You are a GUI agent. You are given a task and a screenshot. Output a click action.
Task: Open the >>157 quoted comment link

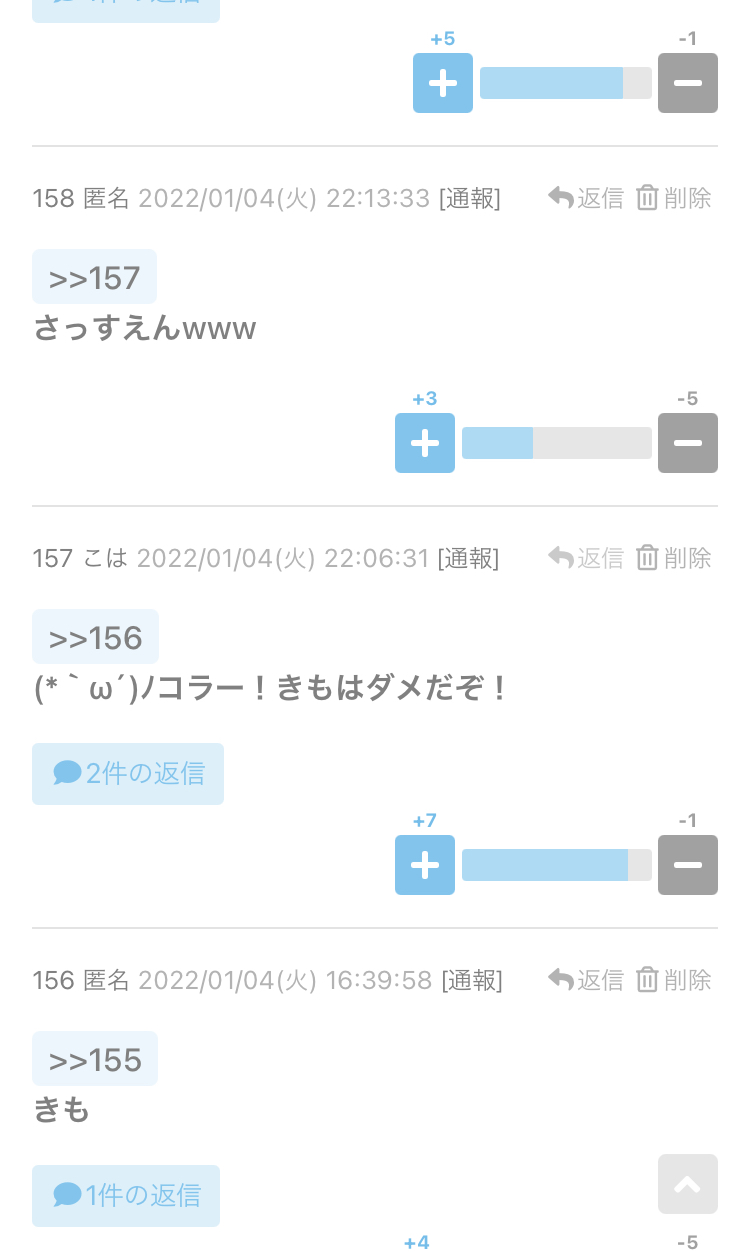[94, 277]
